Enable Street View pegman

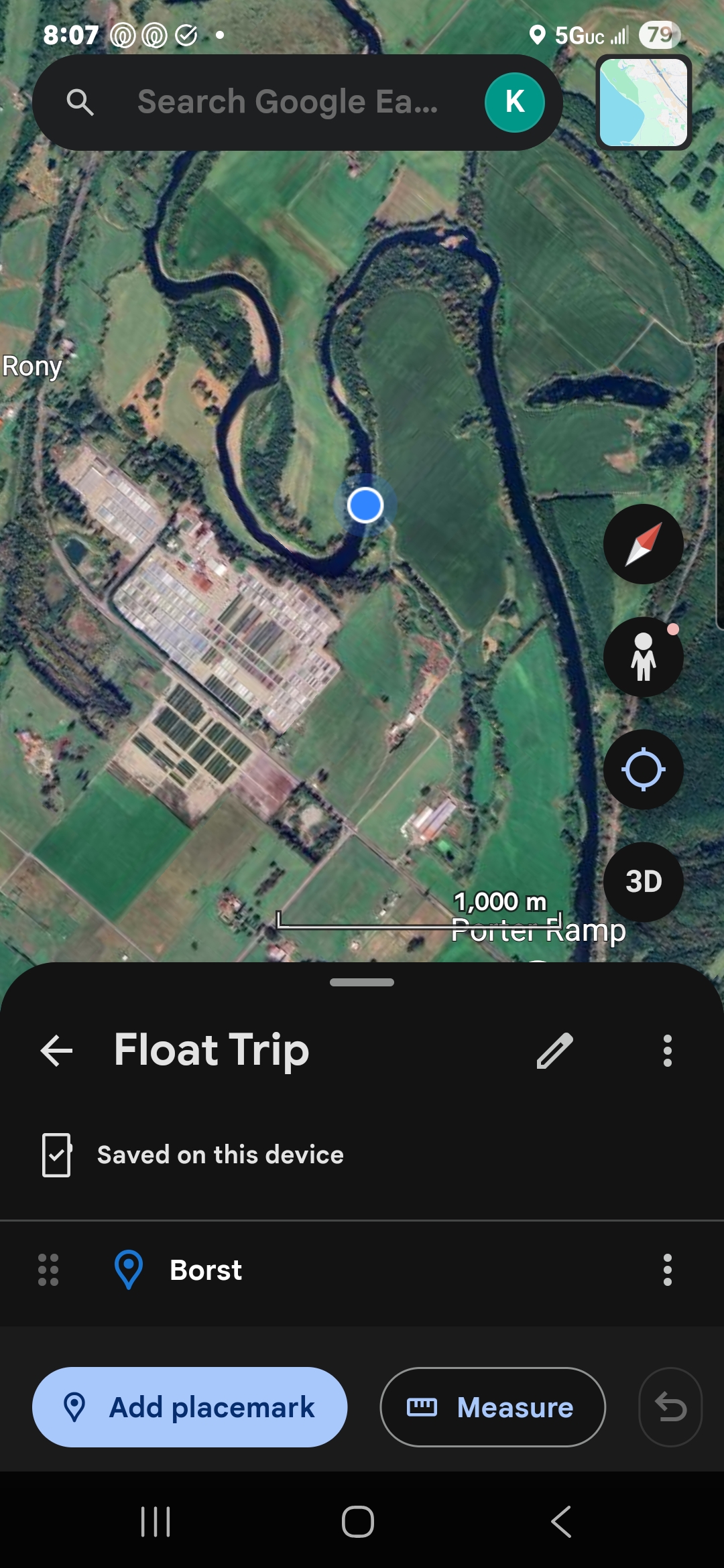tap(643, 657)
